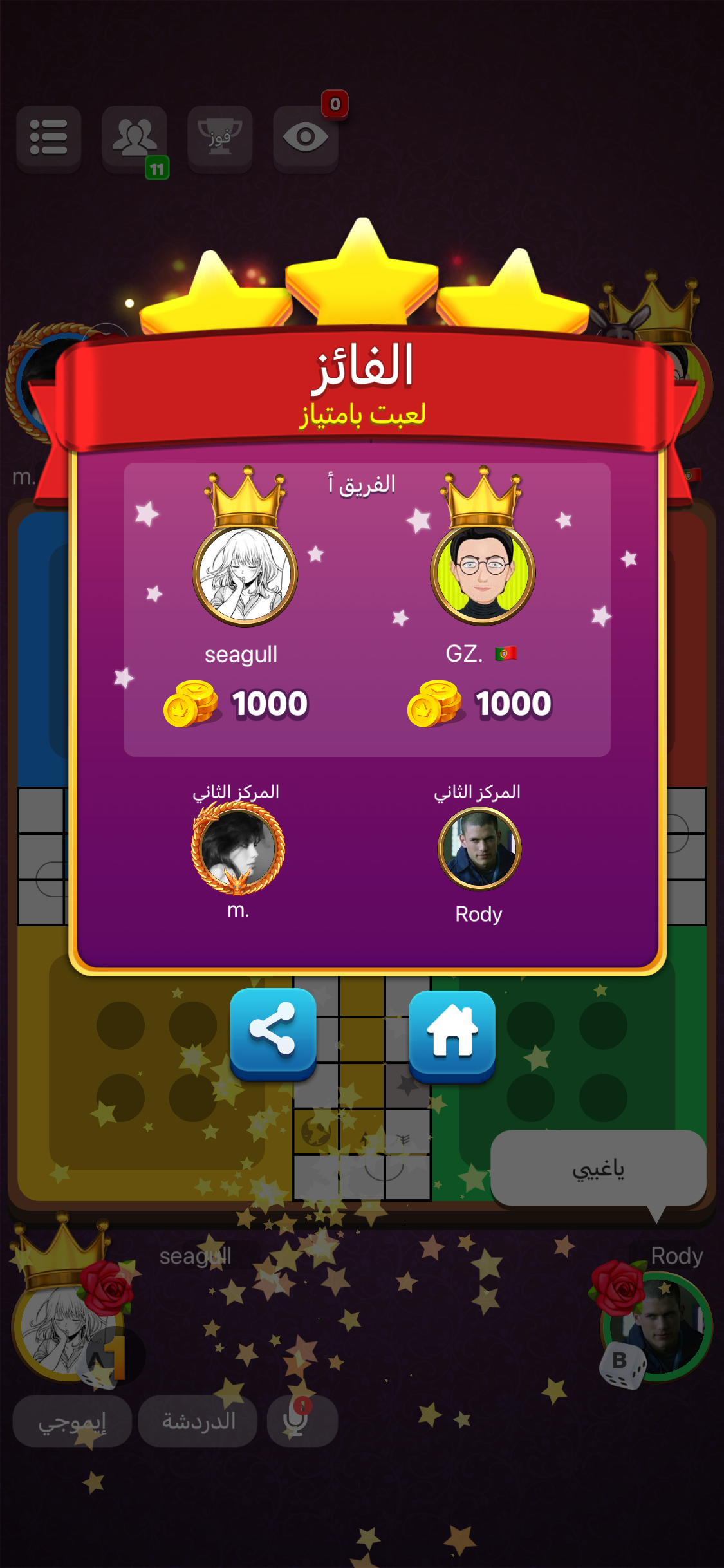Screen dimensions: 724x1568
Task: View Rody's second place avatar
Action: pos(479,848)
